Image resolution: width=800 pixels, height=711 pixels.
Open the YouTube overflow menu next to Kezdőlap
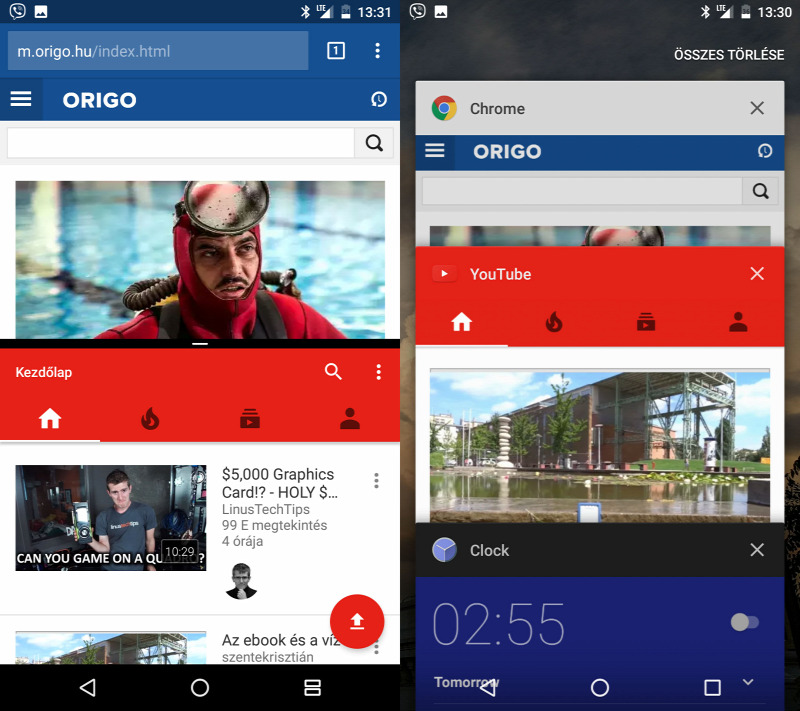[x=378, y=372]
